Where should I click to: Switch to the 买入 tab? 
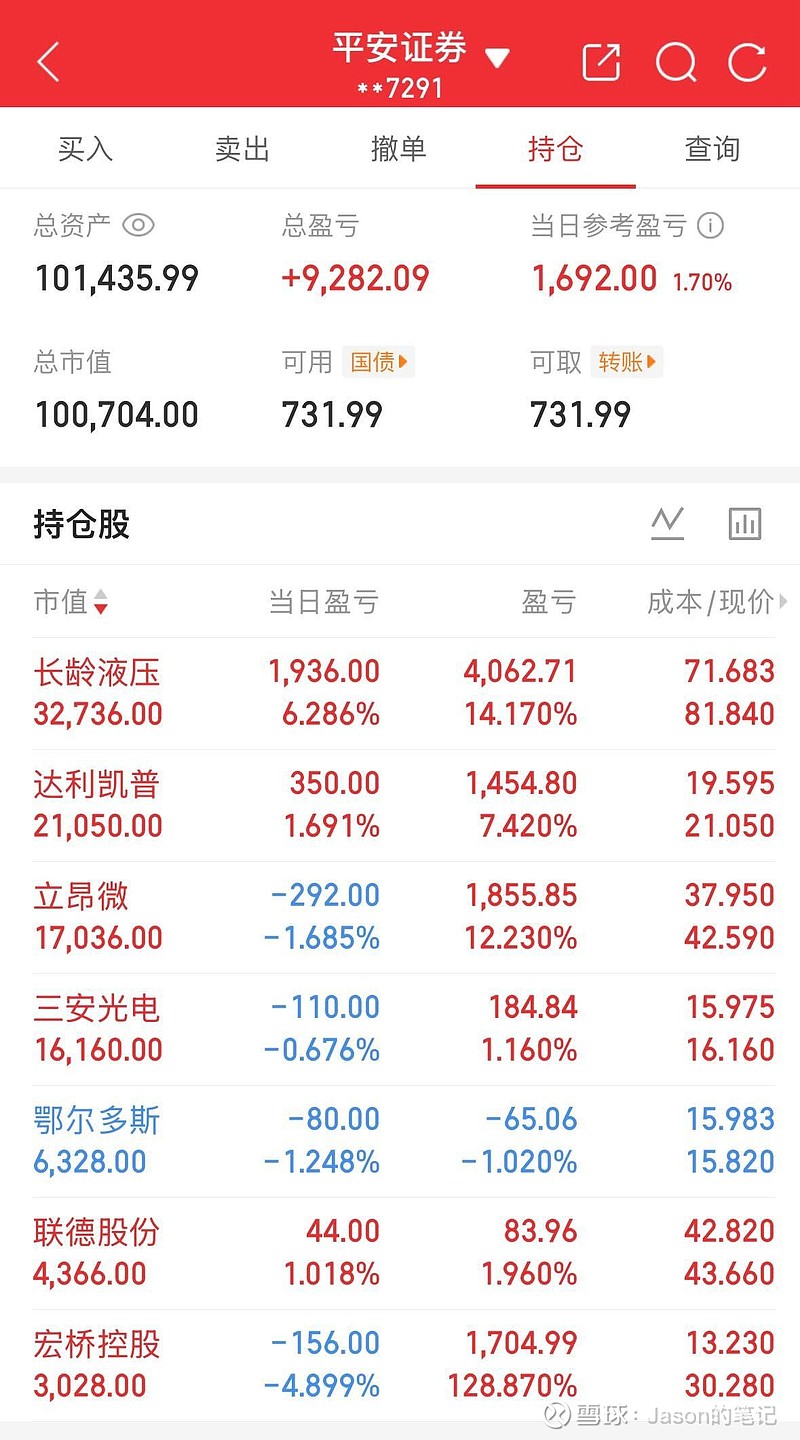tap(86, 148)
